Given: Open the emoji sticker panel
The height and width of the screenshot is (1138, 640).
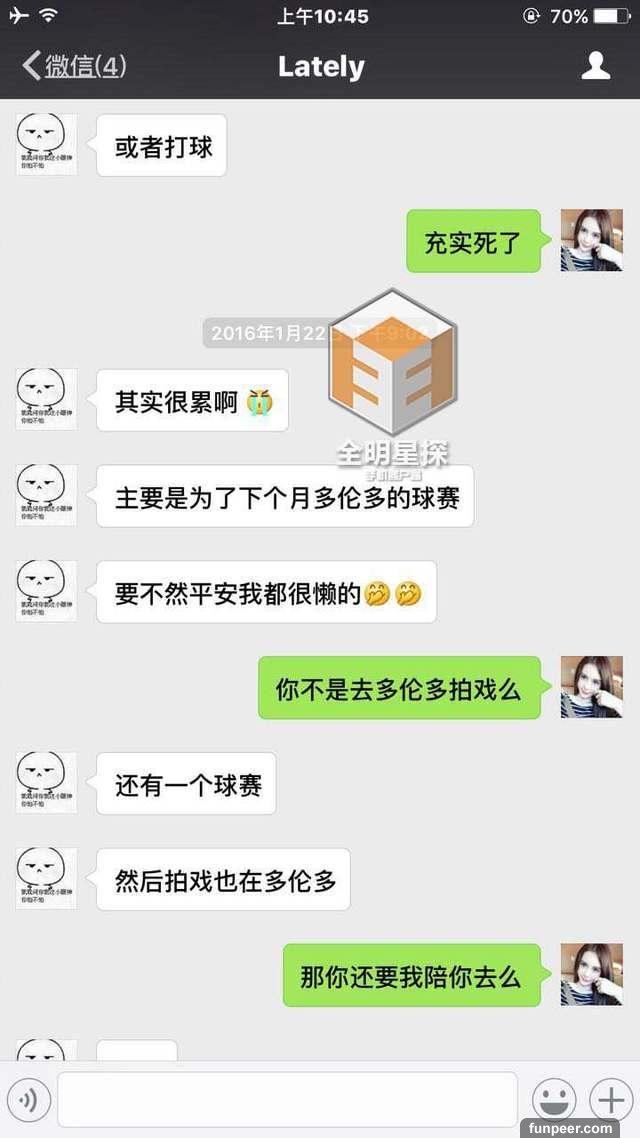Looking at the screenshot, I should coord(552,1100).
